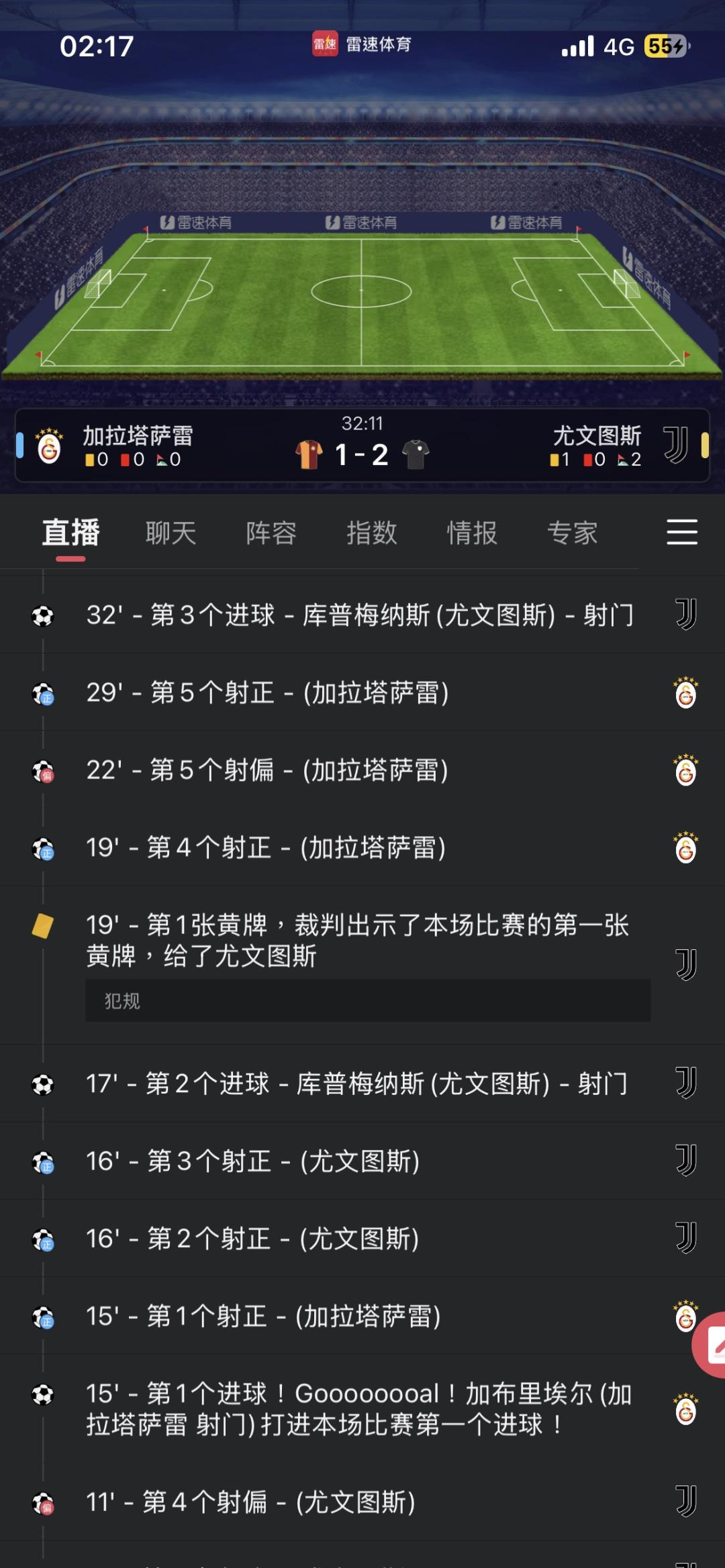Switch to the 直播 tab
Screen dimensions: 725x1568
point(71,533)
